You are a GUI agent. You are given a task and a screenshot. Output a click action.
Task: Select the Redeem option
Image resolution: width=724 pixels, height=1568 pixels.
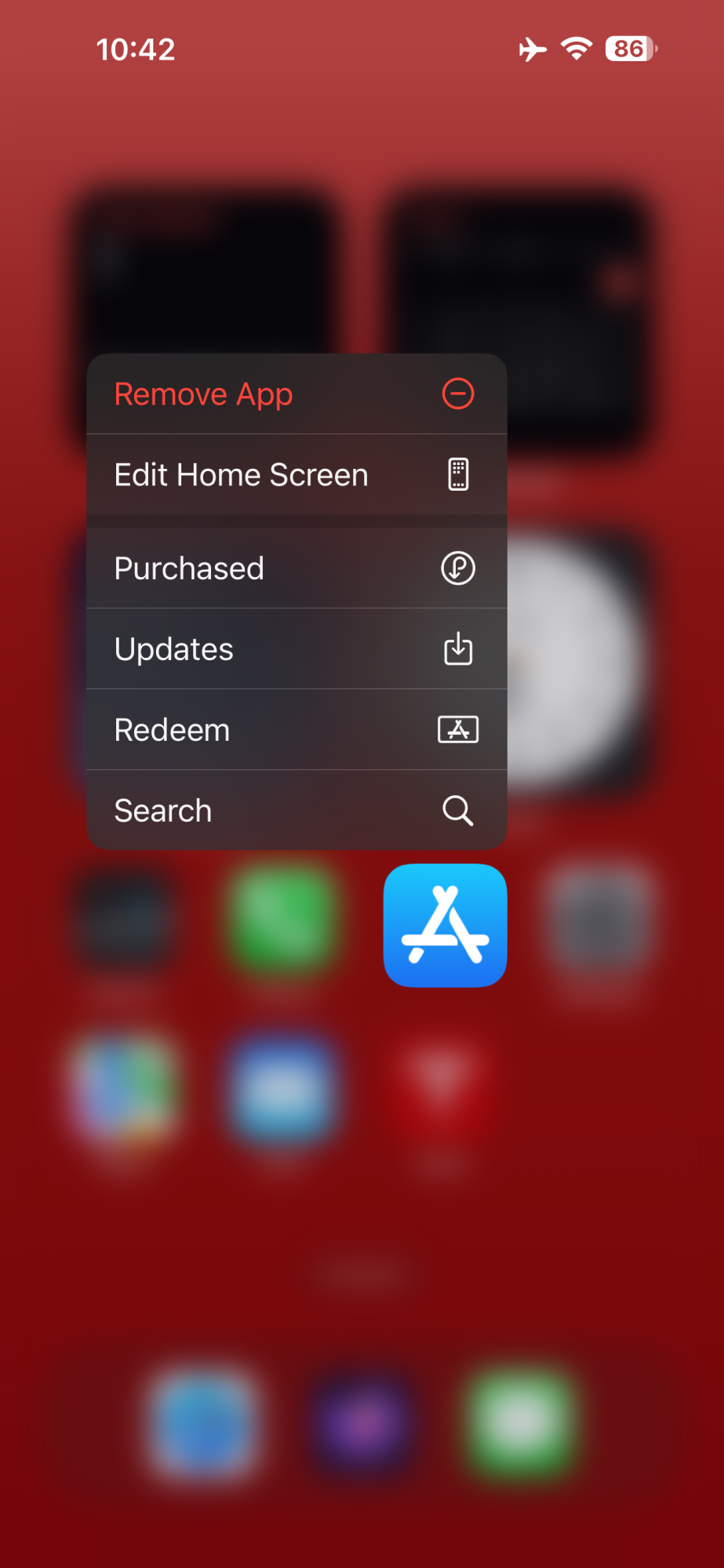coord(296,730)
